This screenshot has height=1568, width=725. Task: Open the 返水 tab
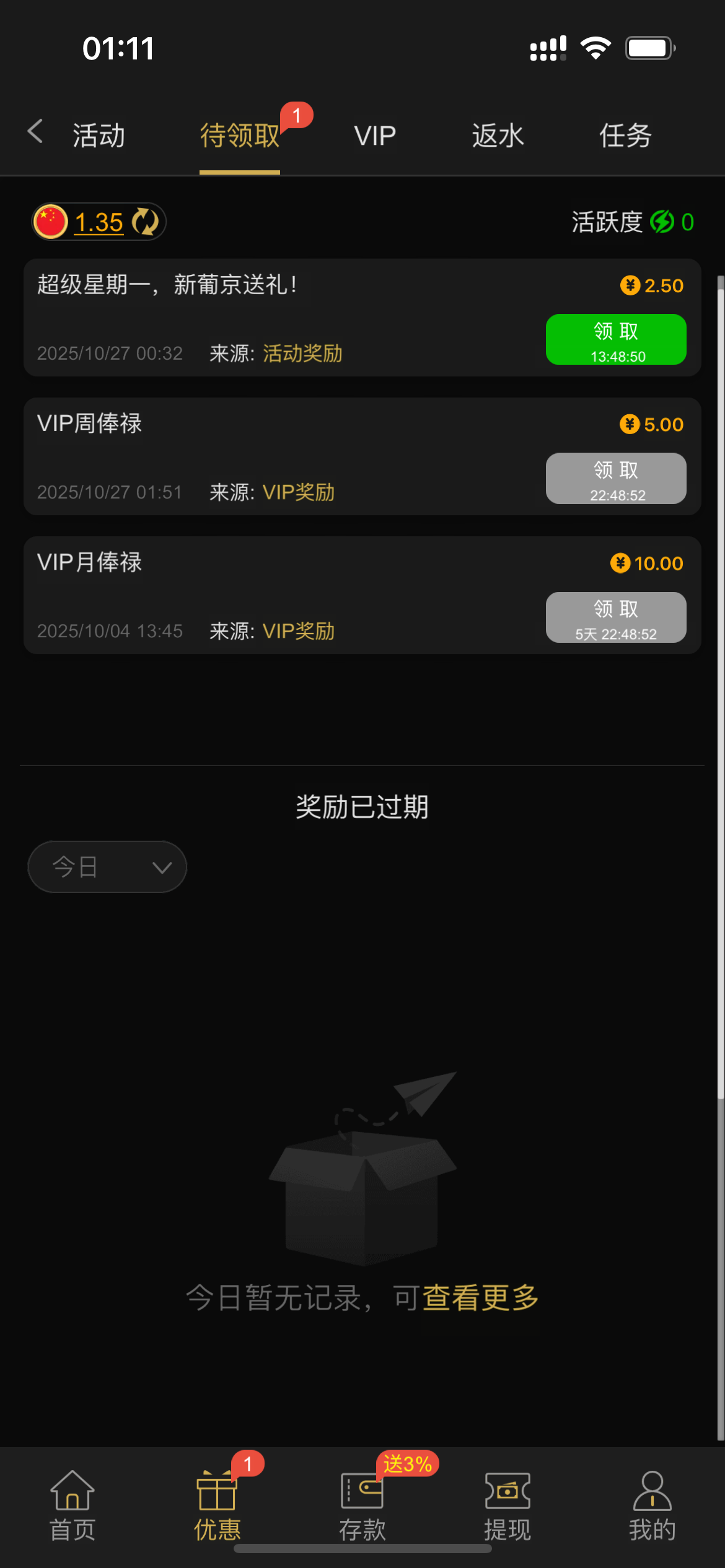tap(498, 136)
